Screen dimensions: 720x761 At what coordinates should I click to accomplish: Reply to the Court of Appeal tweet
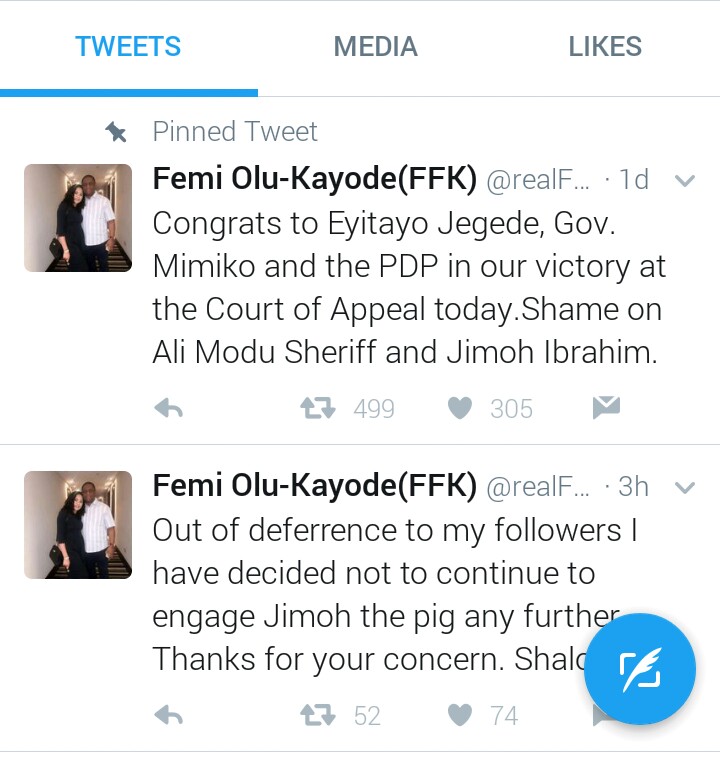(x=169, y=408)
